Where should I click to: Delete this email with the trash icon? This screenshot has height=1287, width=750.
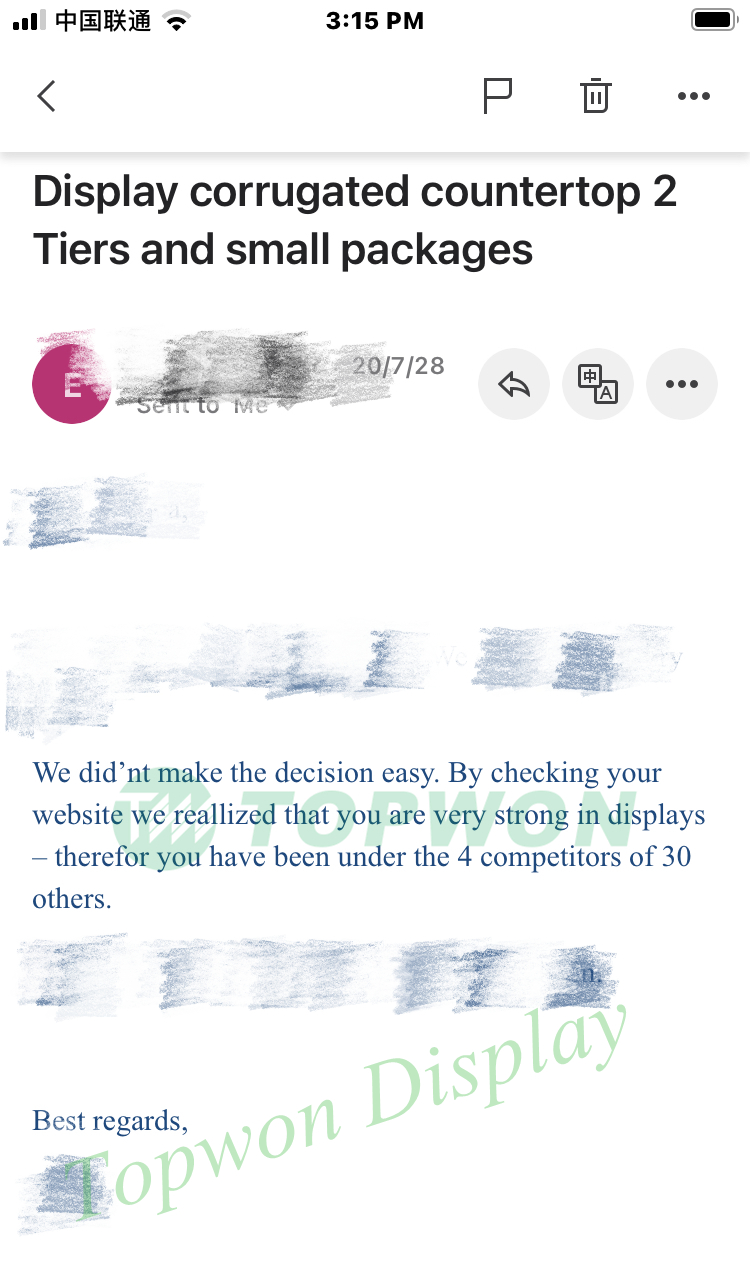(x=595, y=96)
